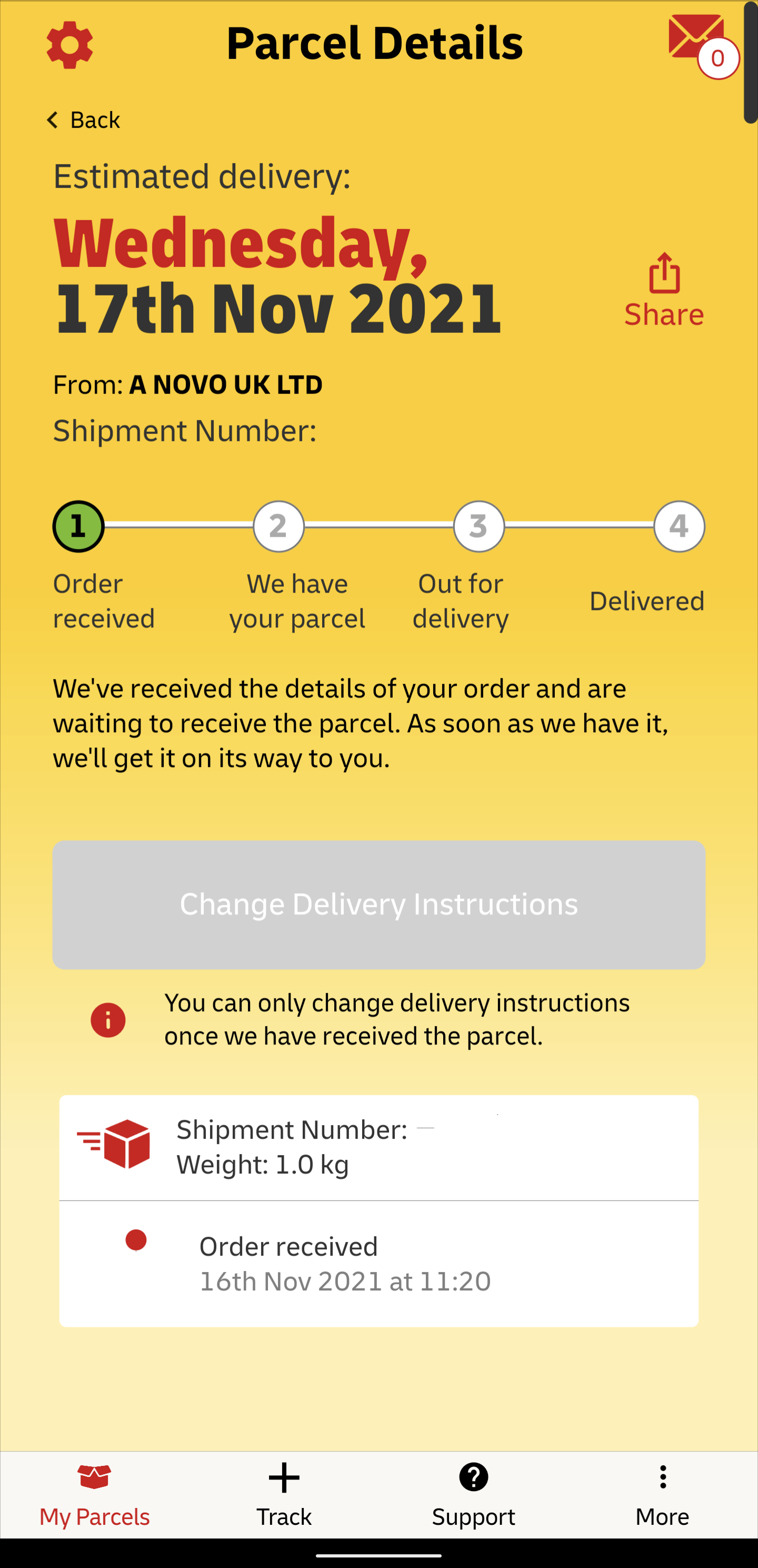Open the Support tab
Viewport: 758px width, 1568px height.
coord(473,1495)
